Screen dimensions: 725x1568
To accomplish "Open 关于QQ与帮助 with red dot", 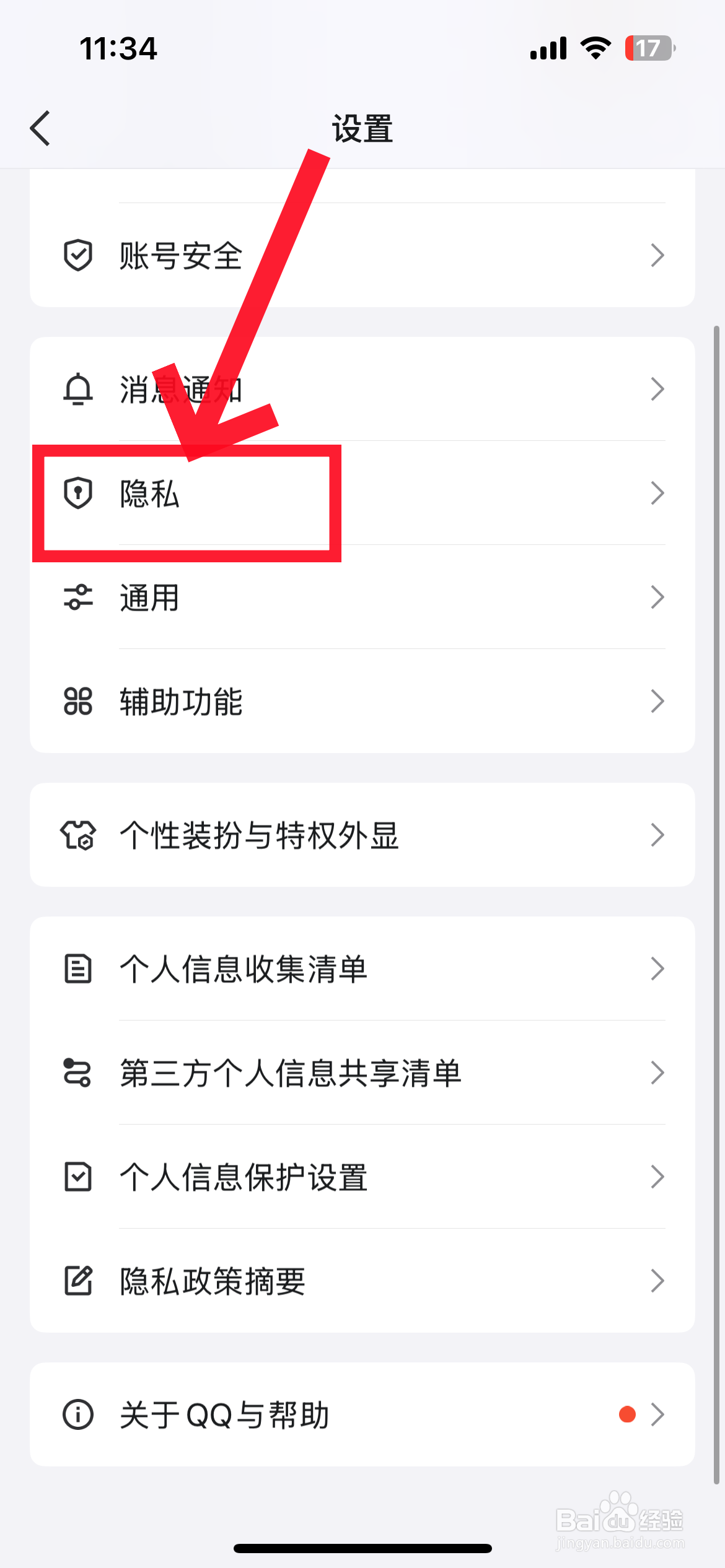I will tap(362, 1414).
